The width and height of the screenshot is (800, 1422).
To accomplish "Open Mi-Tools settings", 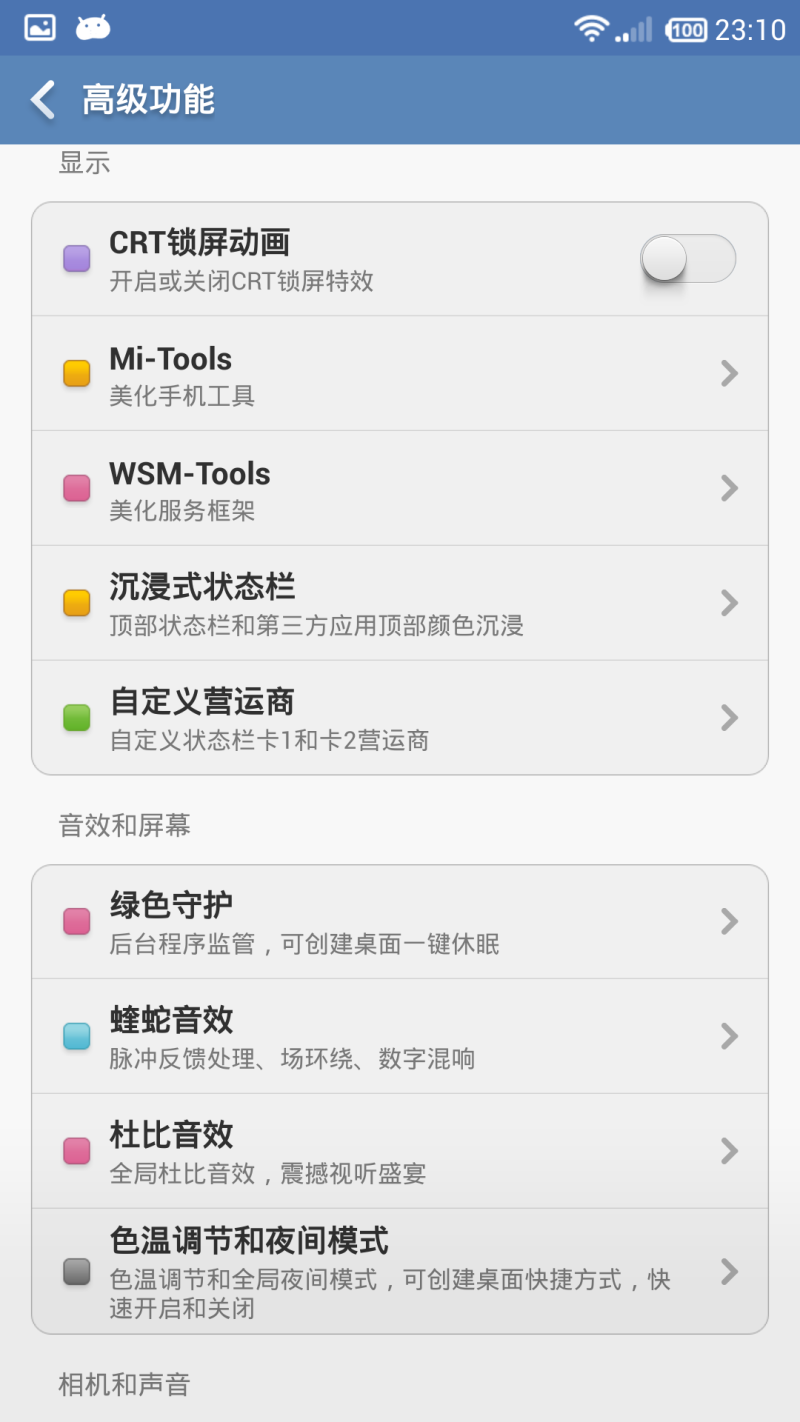I will point(400,373).
